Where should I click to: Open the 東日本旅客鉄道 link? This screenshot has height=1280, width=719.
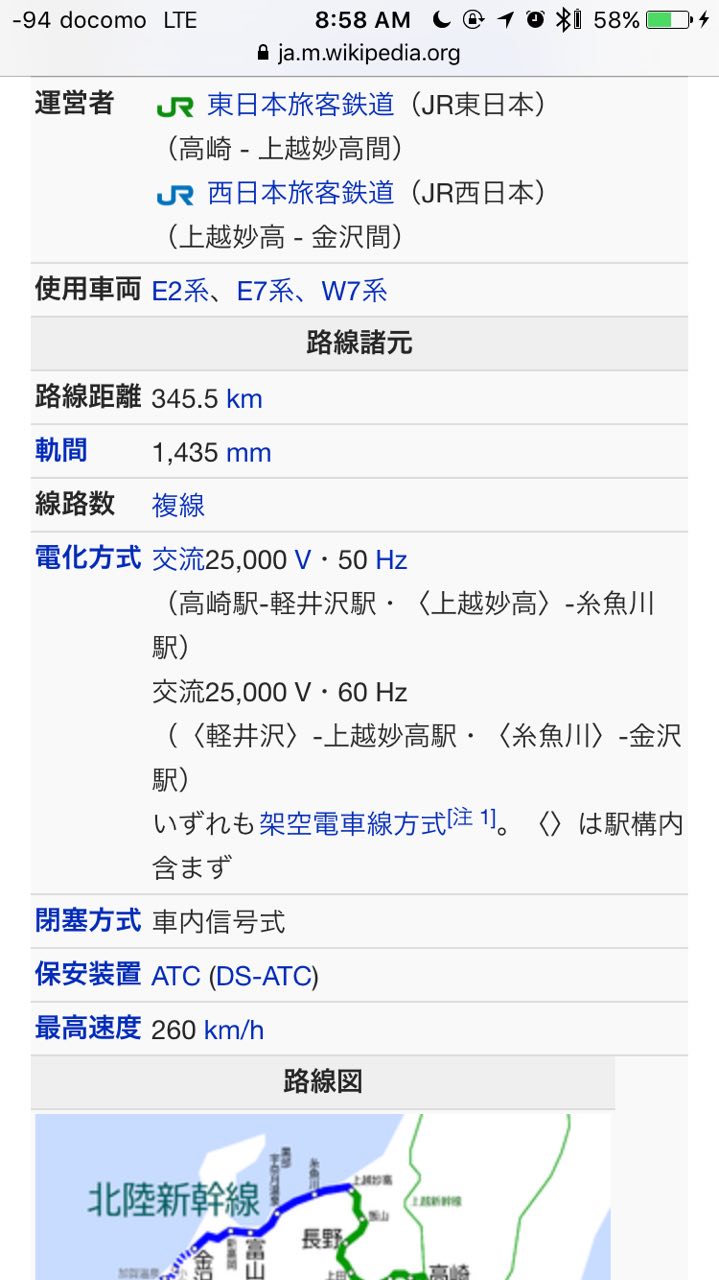click(x=300, y=104)
